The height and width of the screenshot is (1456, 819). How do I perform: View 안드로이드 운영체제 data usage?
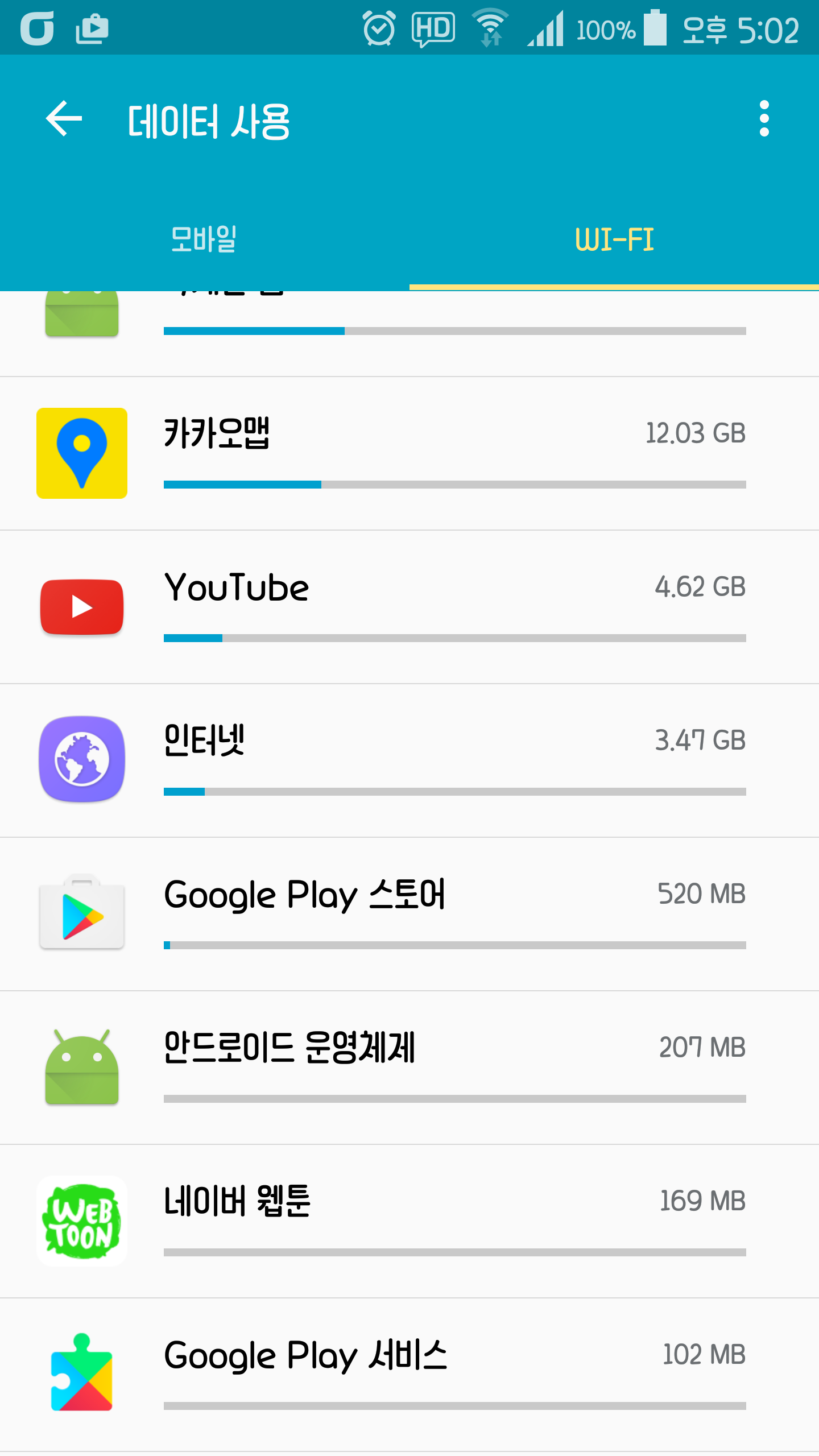click(409, 1068)
